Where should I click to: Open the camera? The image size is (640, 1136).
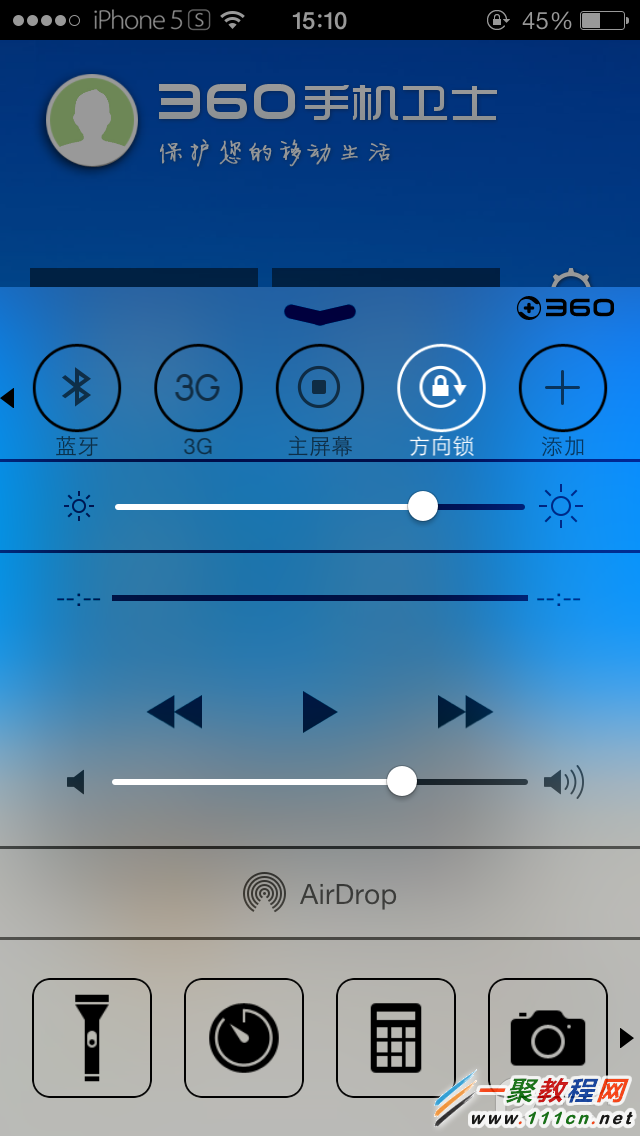(x=547, y=1036)
